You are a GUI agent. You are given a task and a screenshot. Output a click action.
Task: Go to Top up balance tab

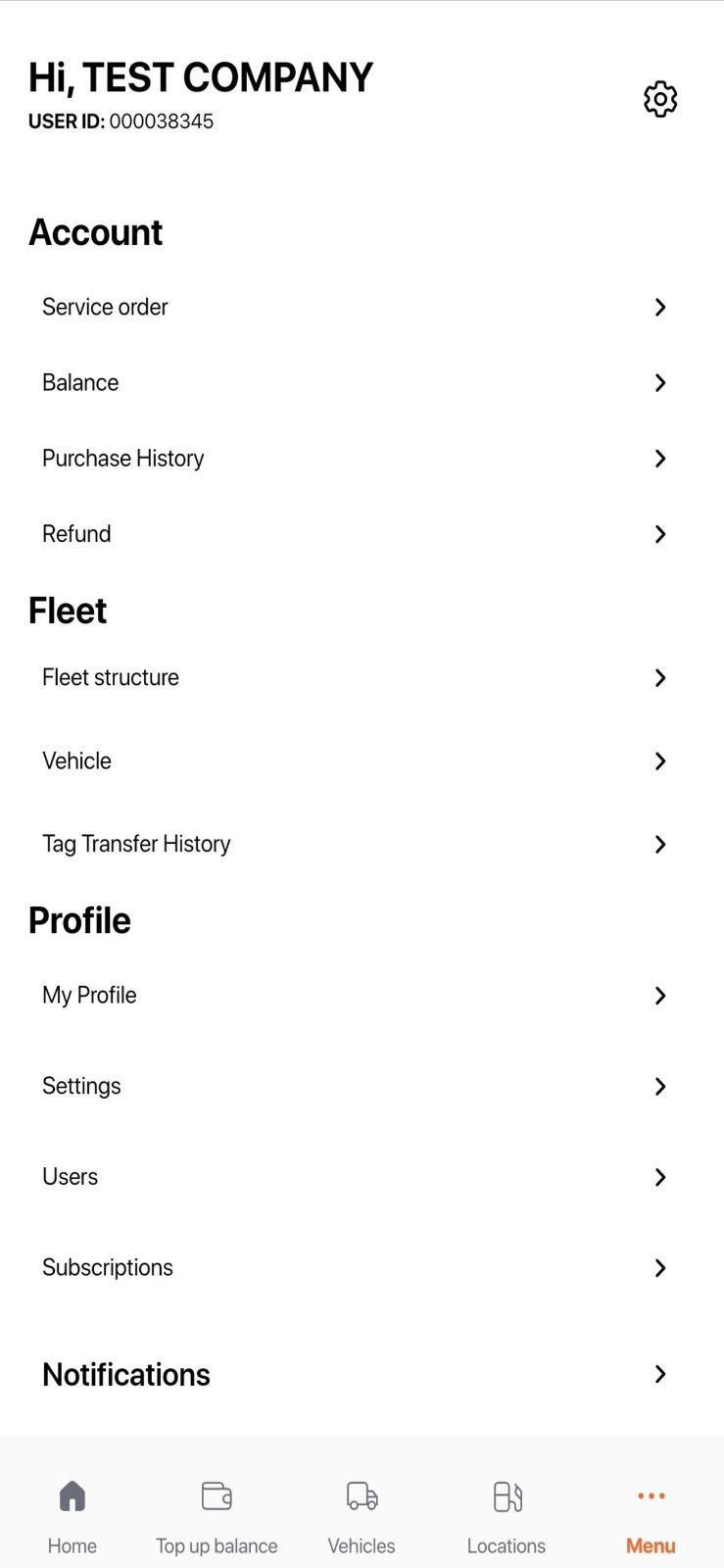click(217, 1517)
